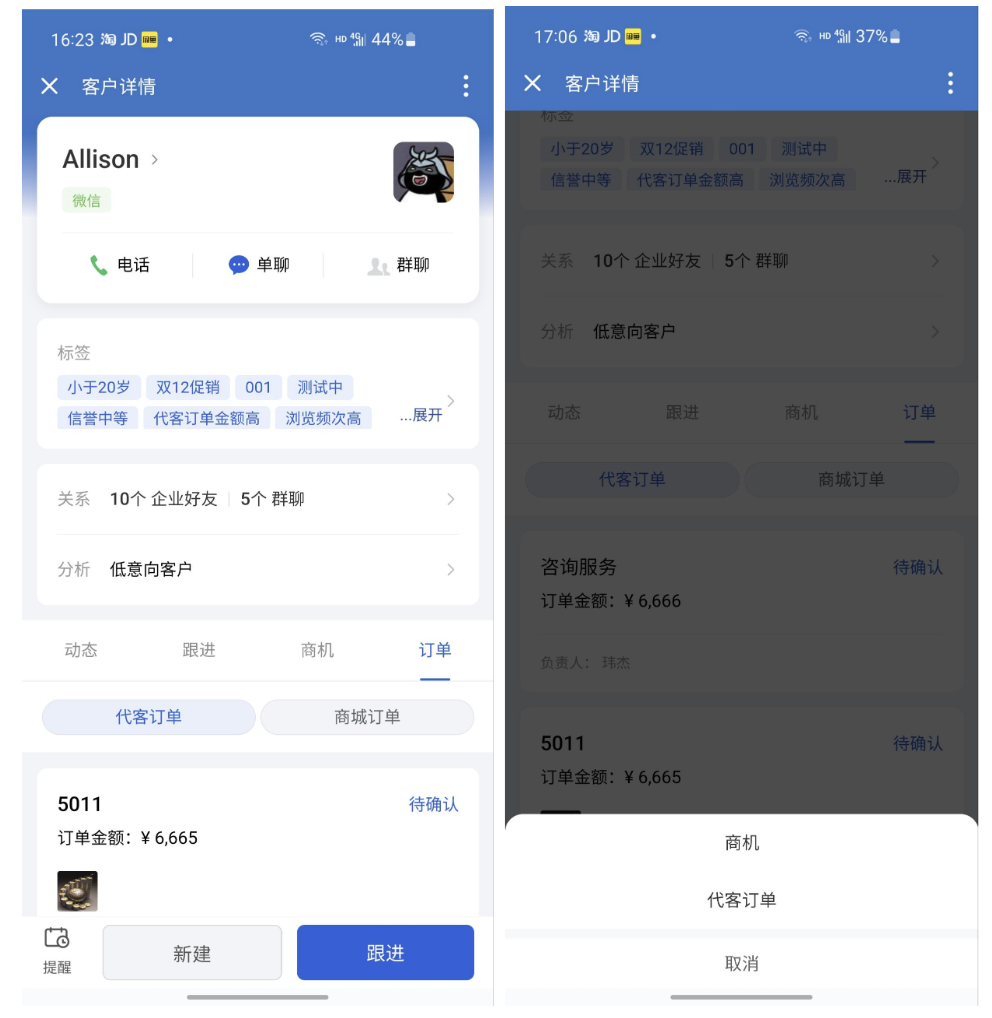Choose 商机 in the bottom sheet

click(741, 843)
